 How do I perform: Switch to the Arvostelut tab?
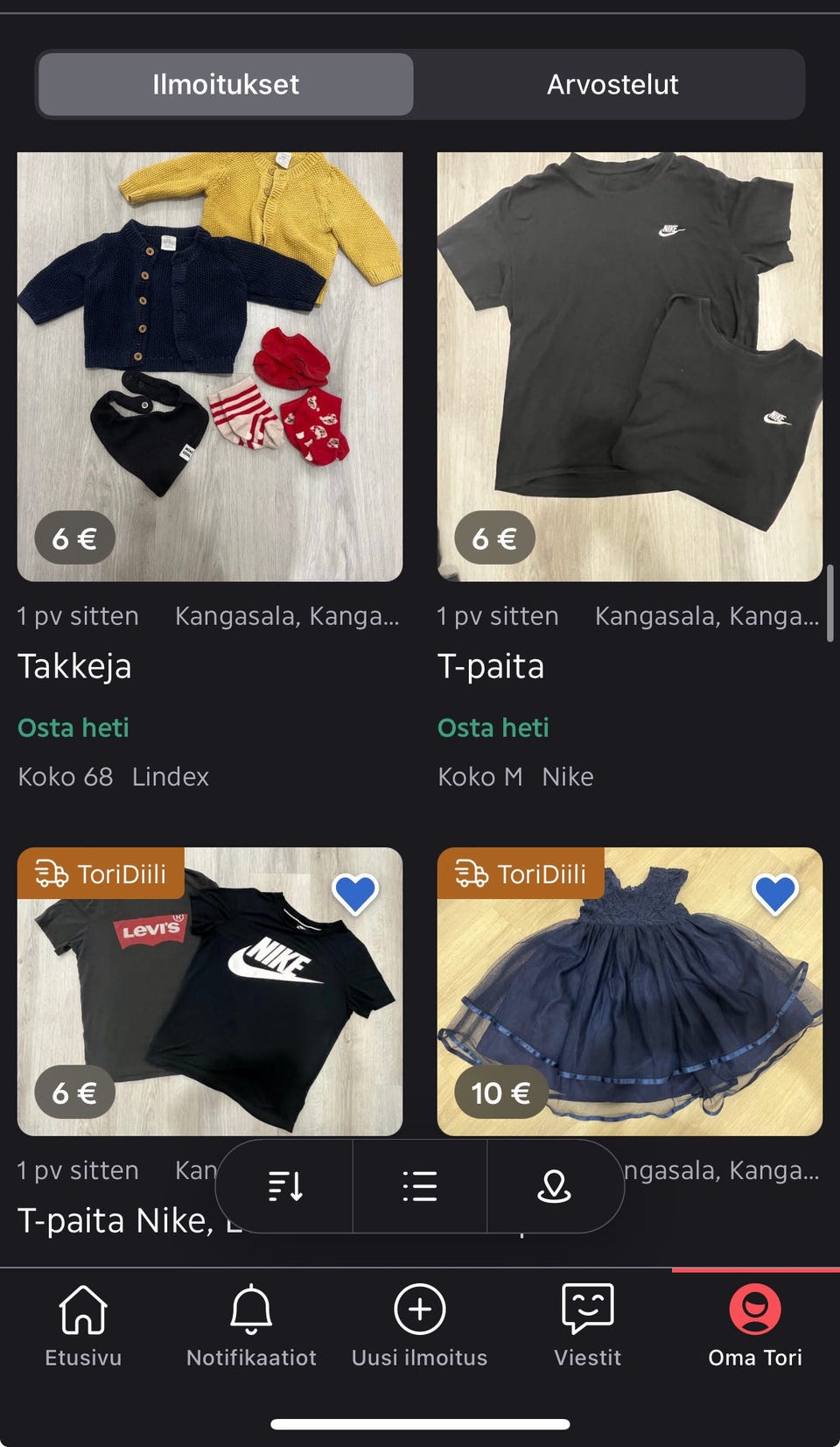612,84
